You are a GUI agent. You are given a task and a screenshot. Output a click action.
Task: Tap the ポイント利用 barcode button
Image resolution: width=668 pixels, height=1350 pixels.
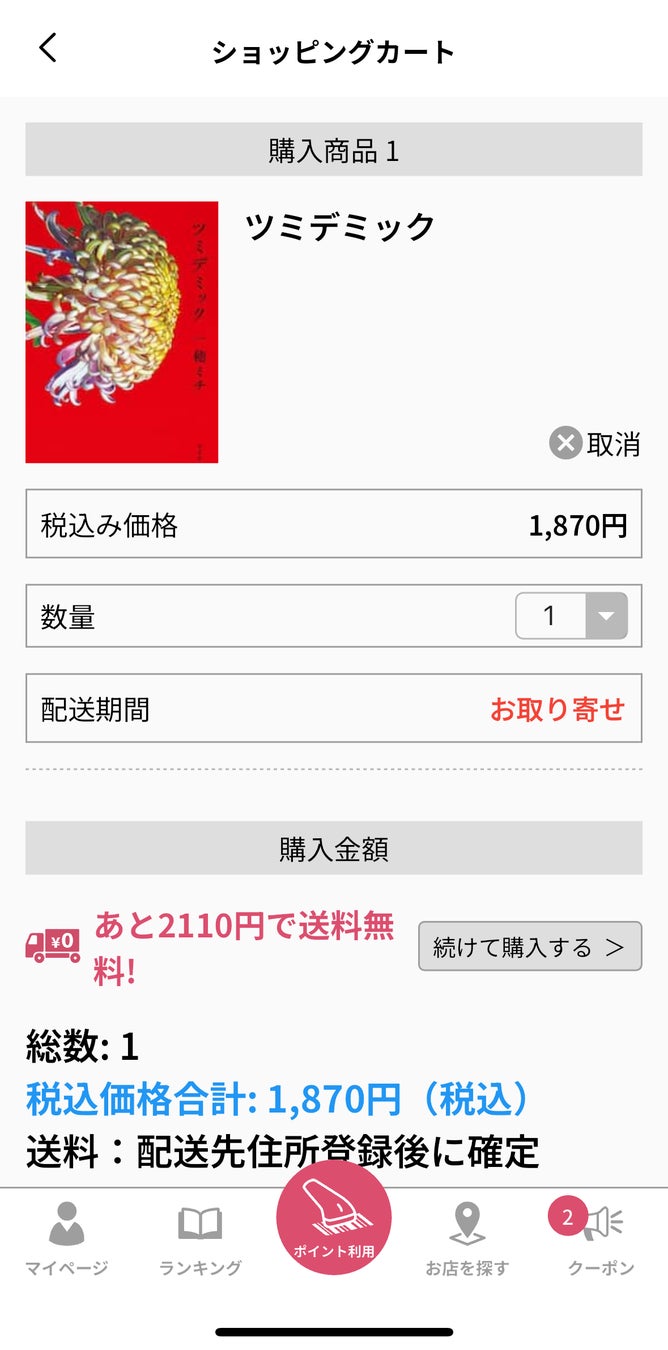click(x=334, y=1220)
